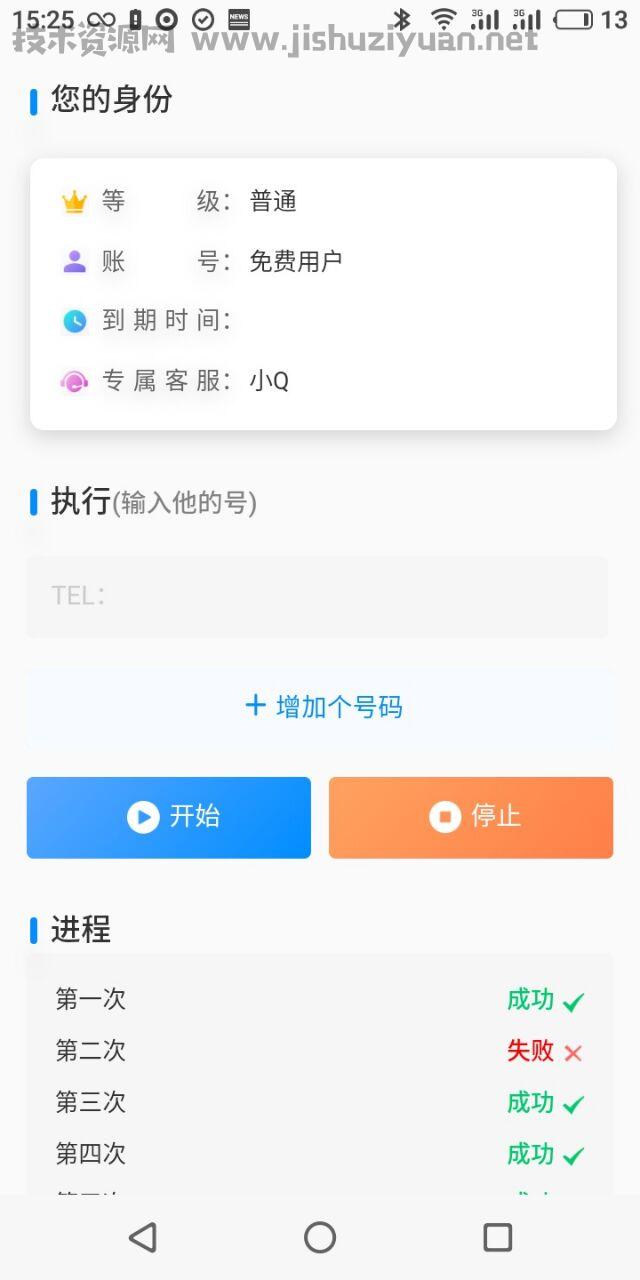Screen dimensions: 640x1280
Task: Stop execution with the 停止 button
Action: tap(471, 817)
